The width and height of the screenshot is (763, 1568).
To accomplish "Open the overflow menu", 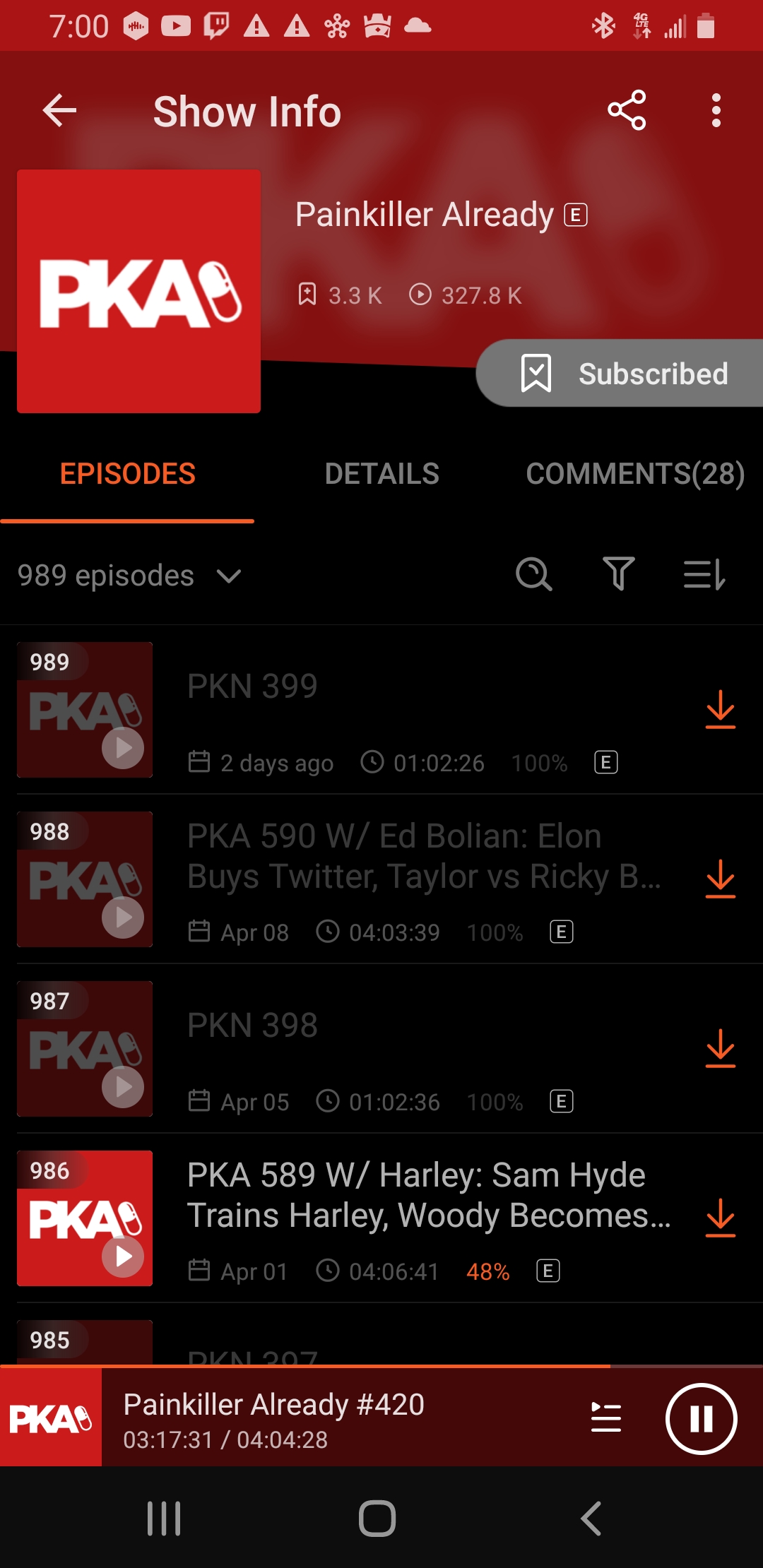I will click(716, 111).
